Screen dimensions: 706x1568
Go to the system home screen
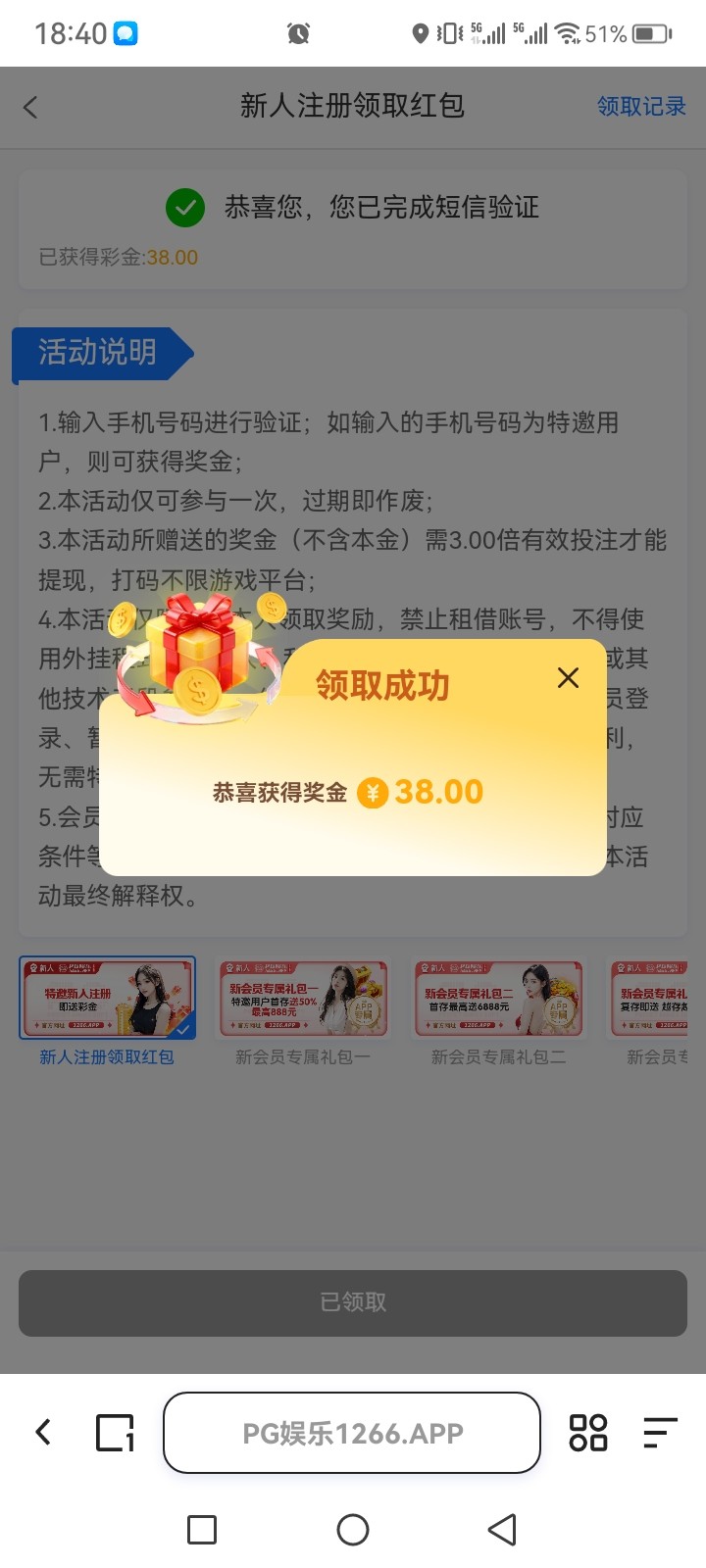353,1530
